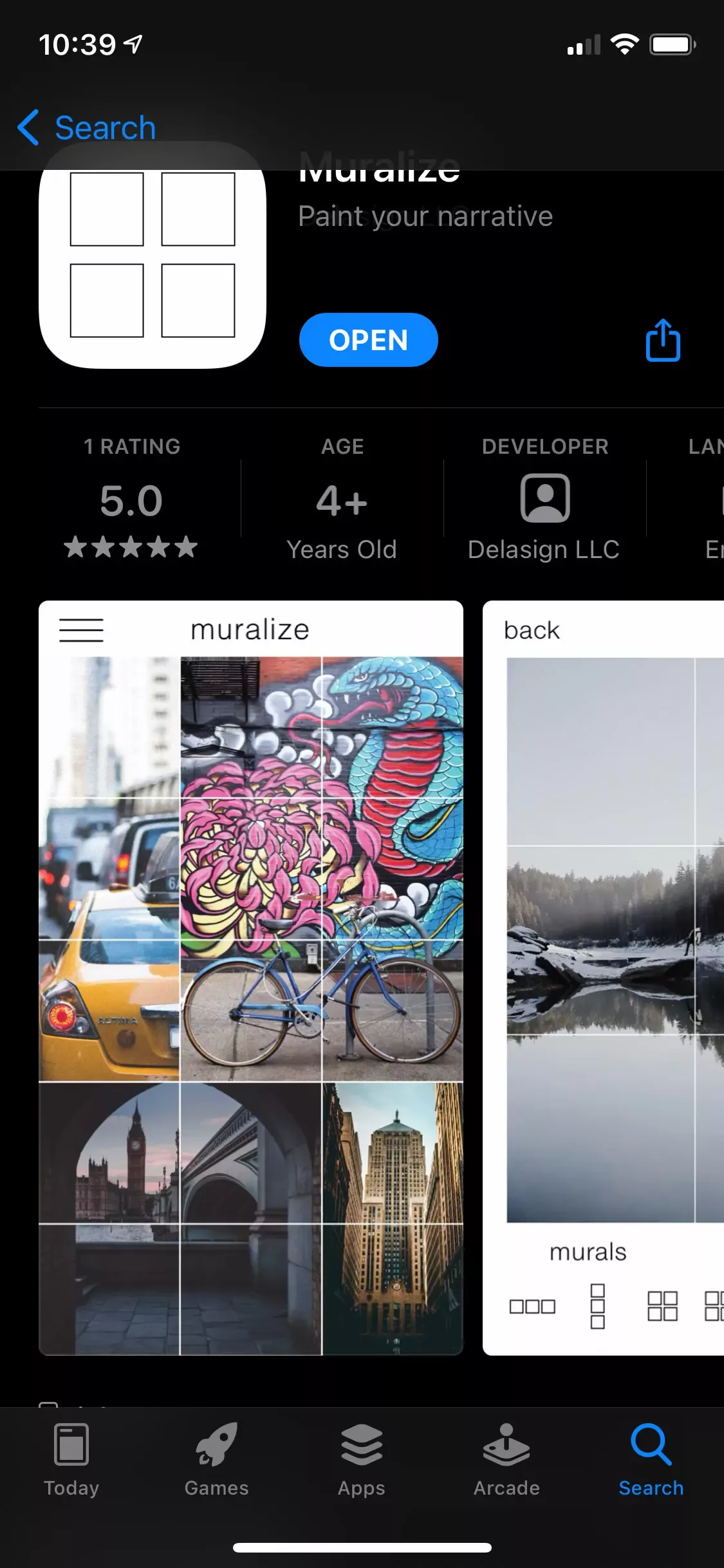View the 5.0 star rating details
The image size is (724, 1568).
tap(131, 500)
